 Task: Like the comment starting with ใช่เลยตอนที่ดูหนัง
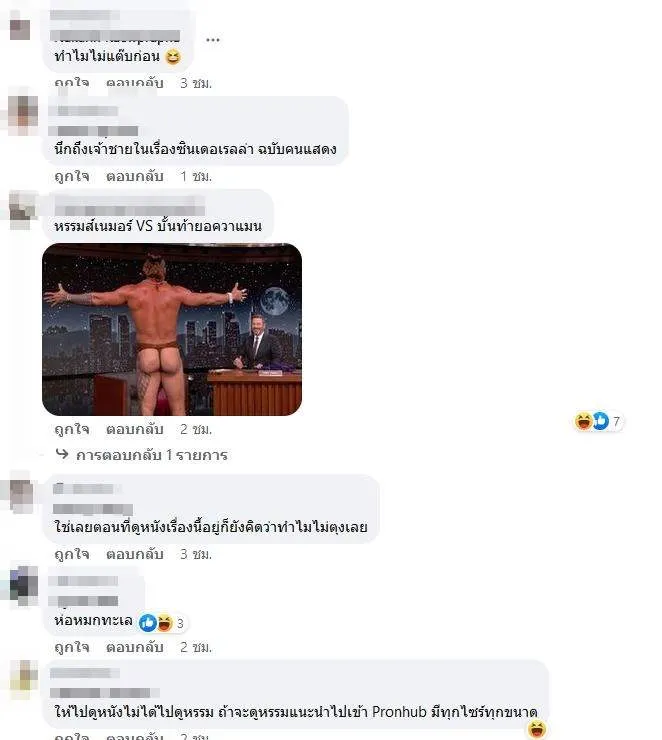pos(71,553)
